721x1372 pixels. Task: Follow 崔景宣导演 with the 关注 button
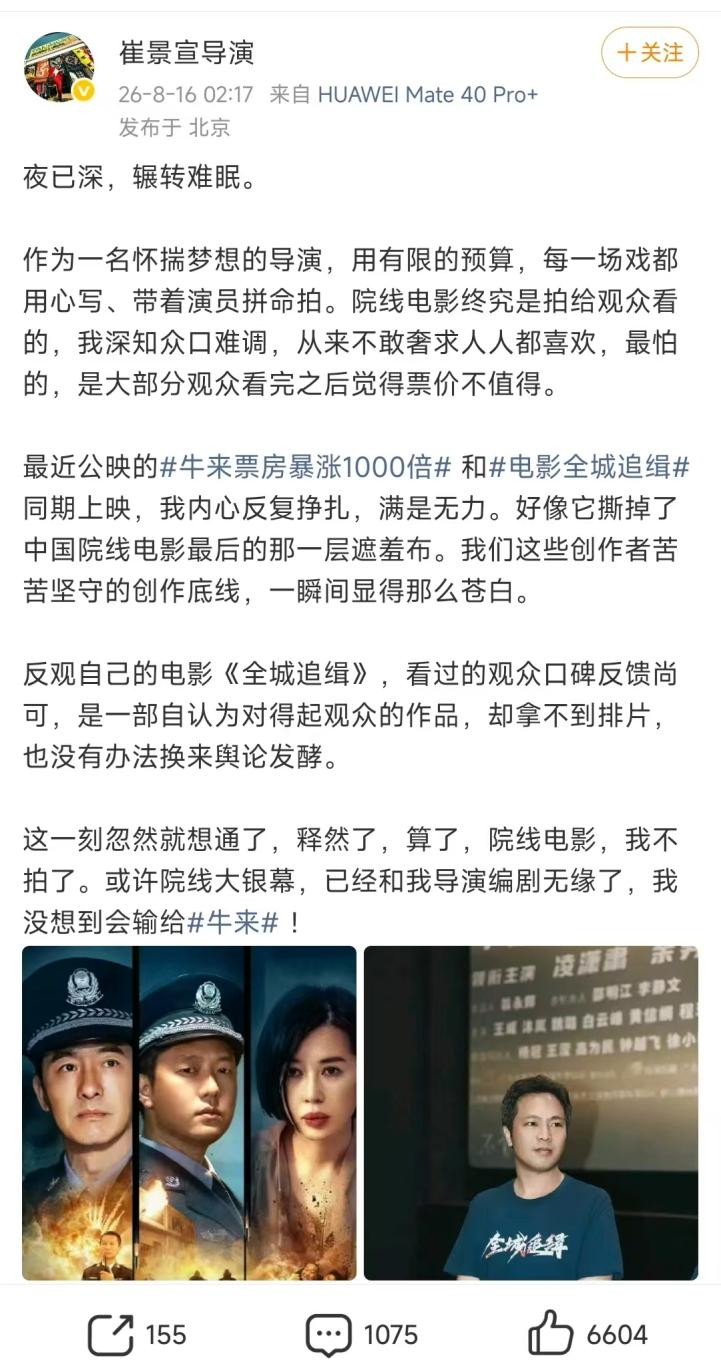pos(649,53)
